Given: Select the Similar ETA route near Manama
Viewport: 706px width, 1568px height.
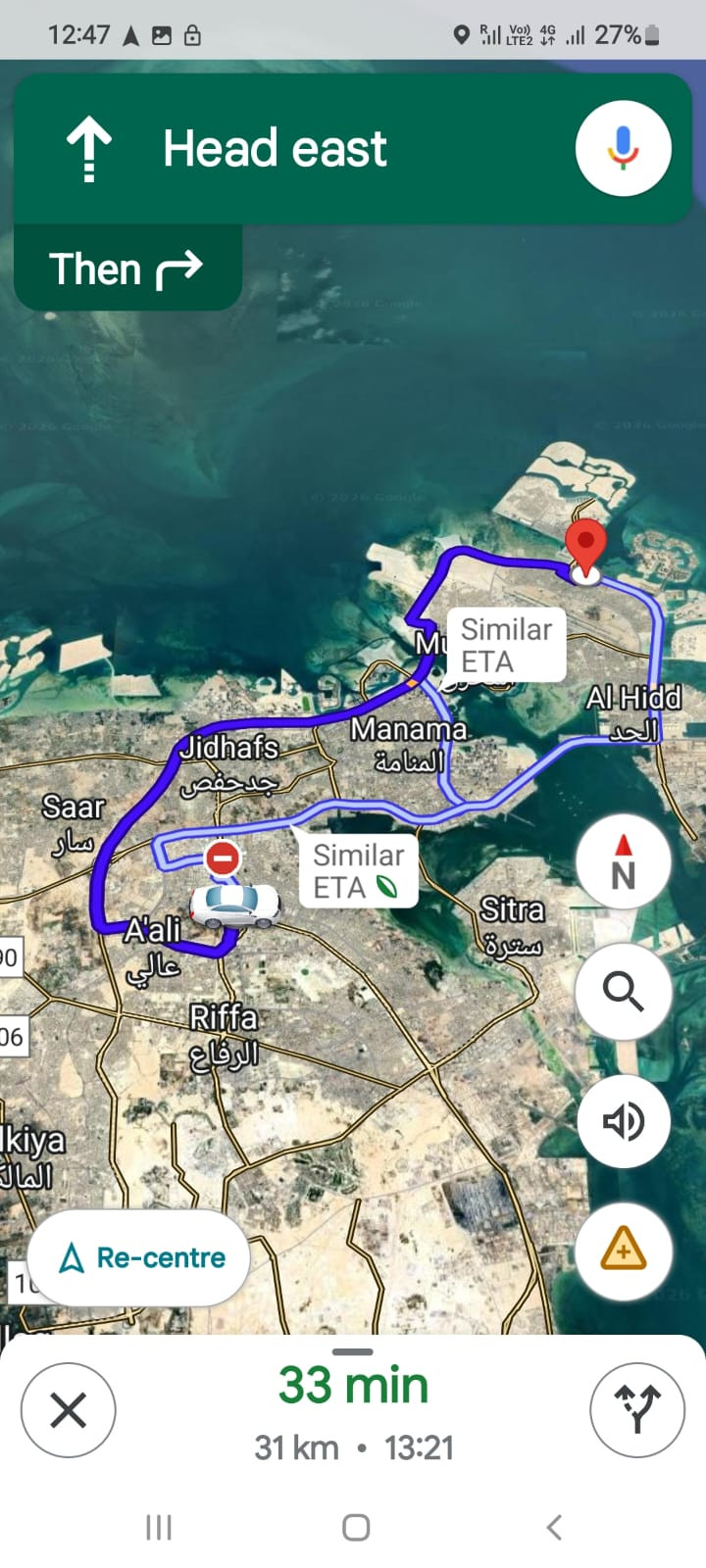Looking at the screenshot, I should (506, 645).
